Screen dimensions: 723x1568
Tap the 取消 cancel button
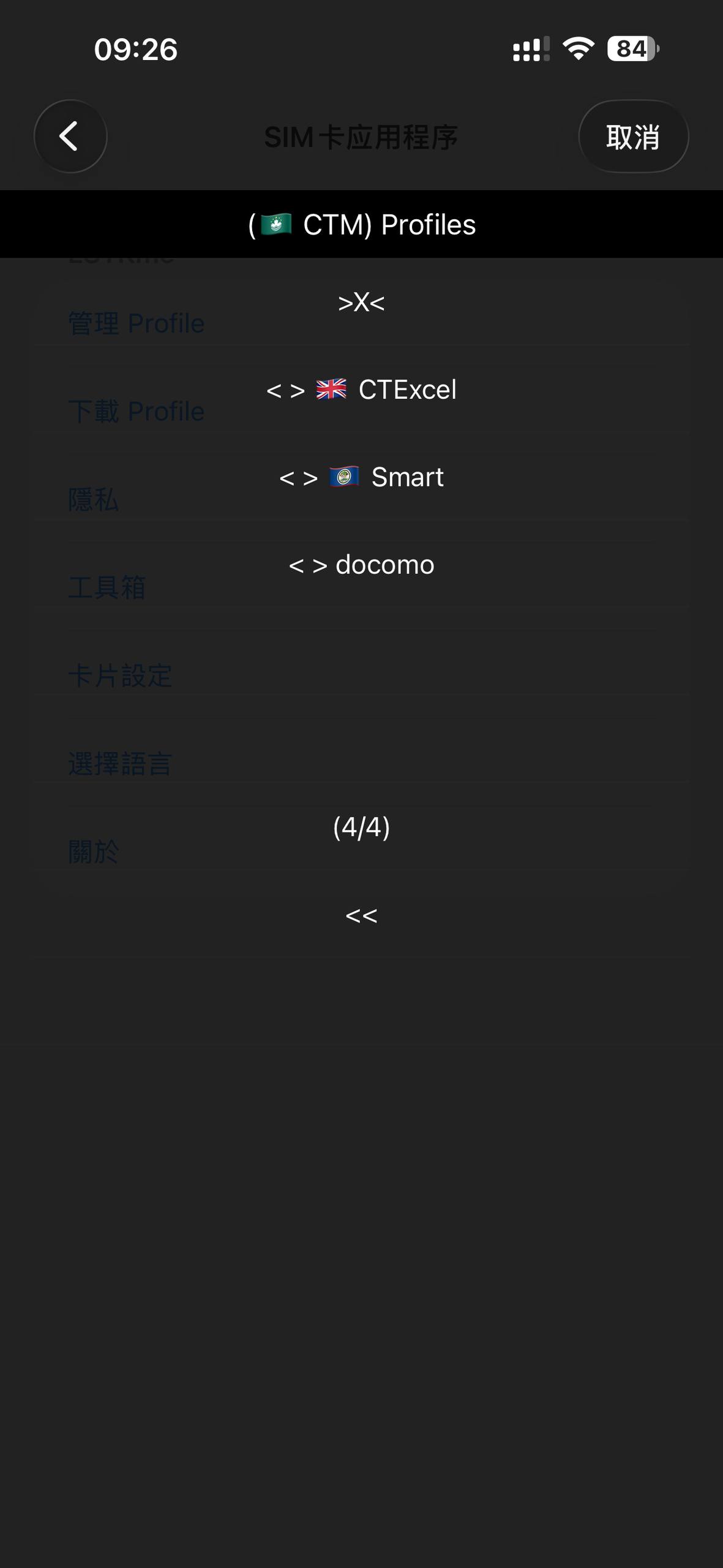pos(633,137)
